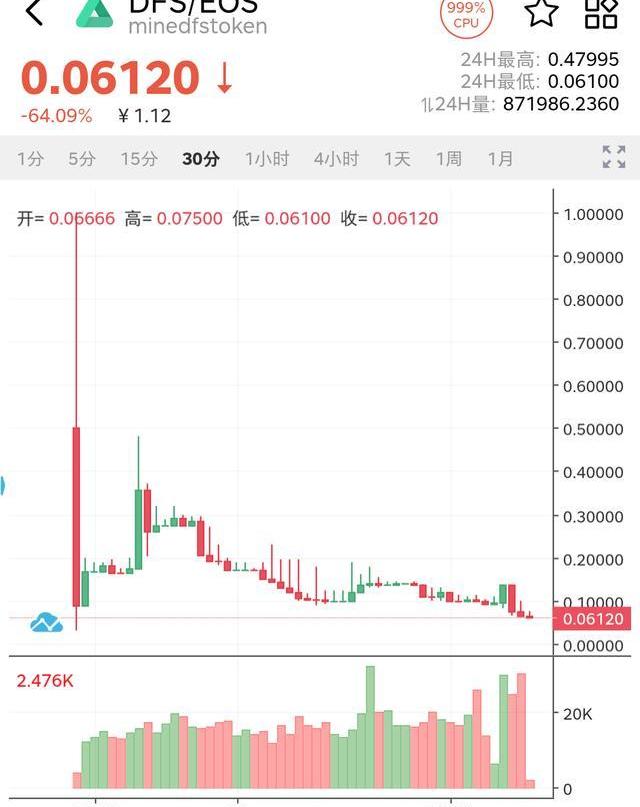640x807 pixels.
Task: Select the 4小时 chart interval
Action: pyautogui.click(x=336, y=158)
